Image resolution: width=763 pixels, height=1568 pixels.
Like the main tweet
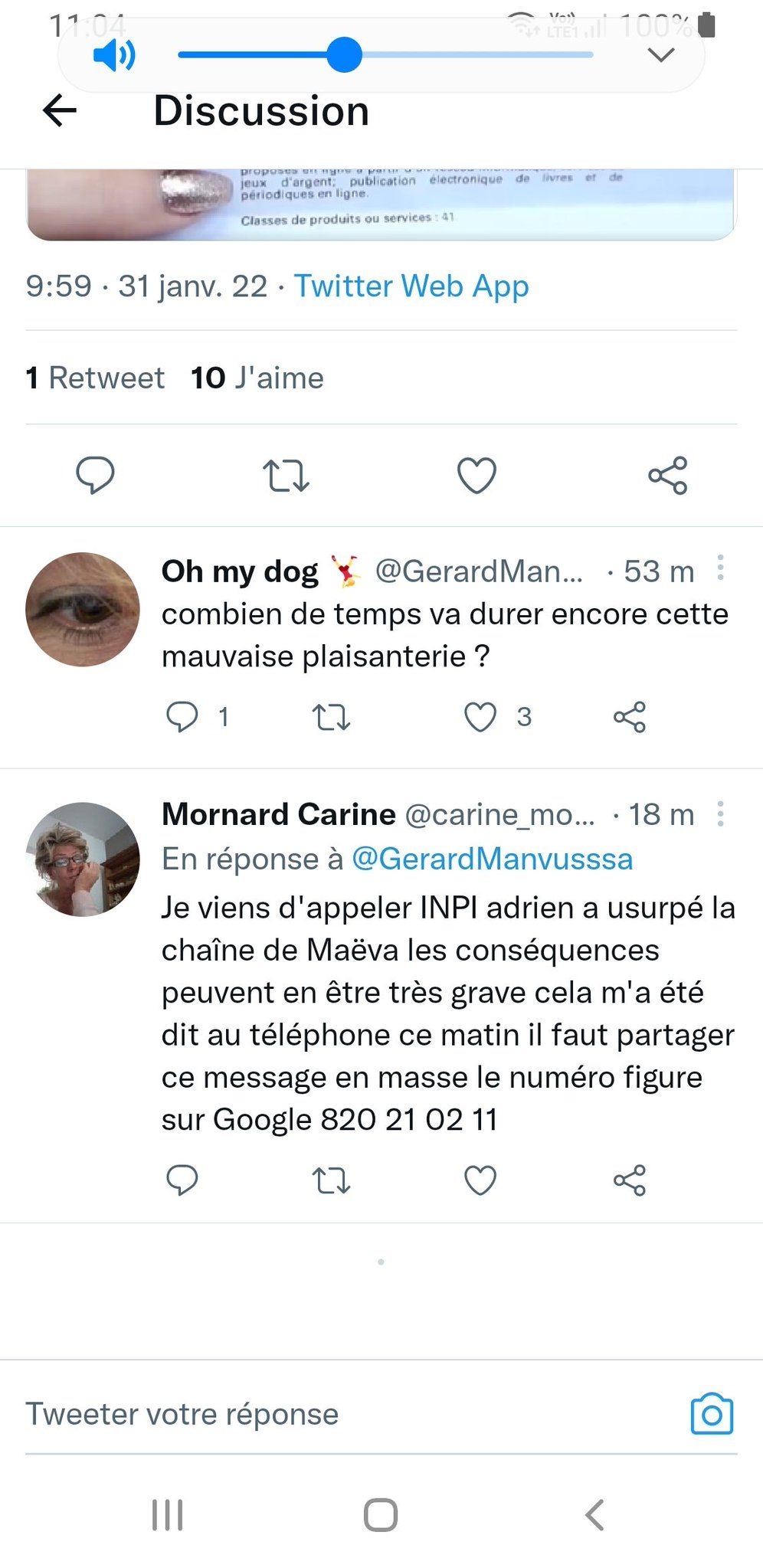476,475
